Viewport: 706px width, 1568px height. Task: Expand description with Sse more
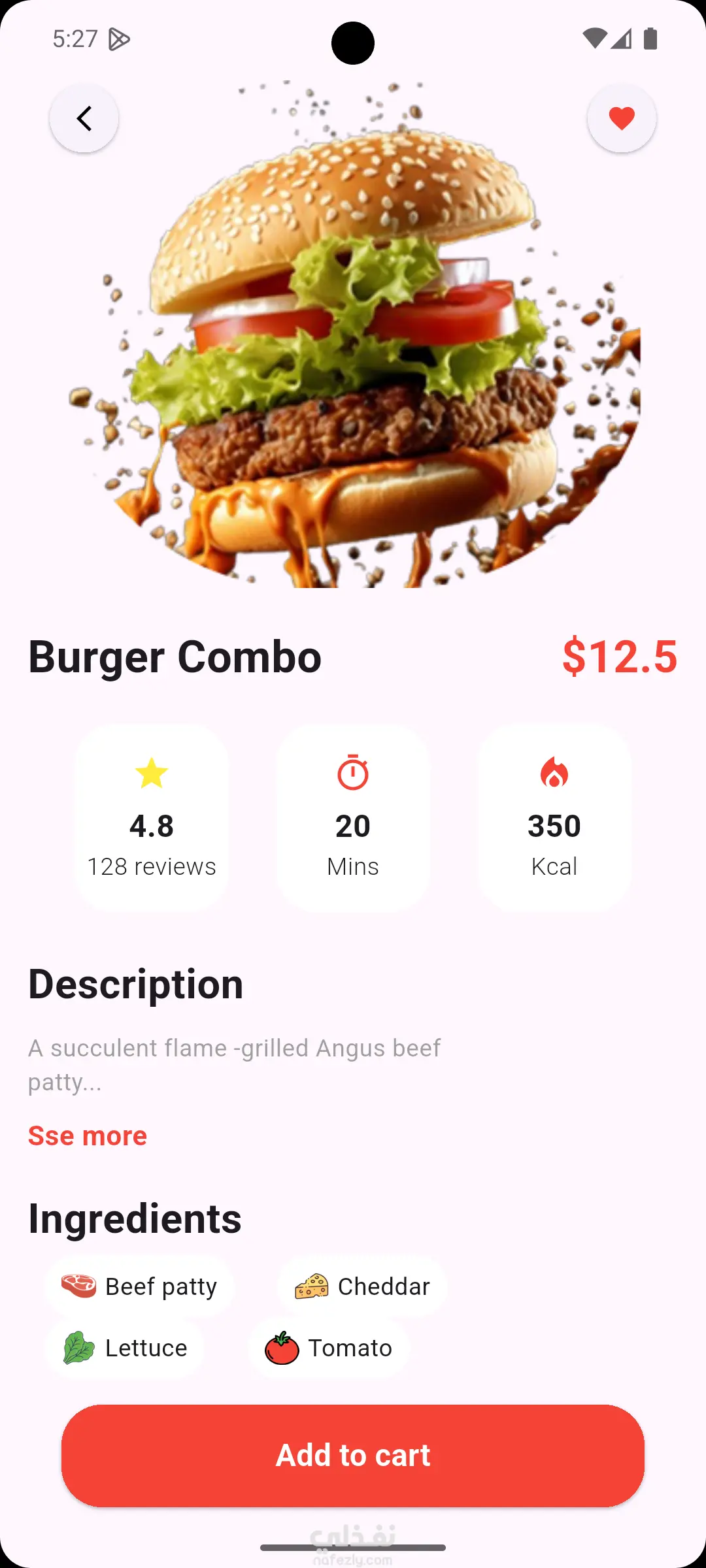[x=88, y=1136]
